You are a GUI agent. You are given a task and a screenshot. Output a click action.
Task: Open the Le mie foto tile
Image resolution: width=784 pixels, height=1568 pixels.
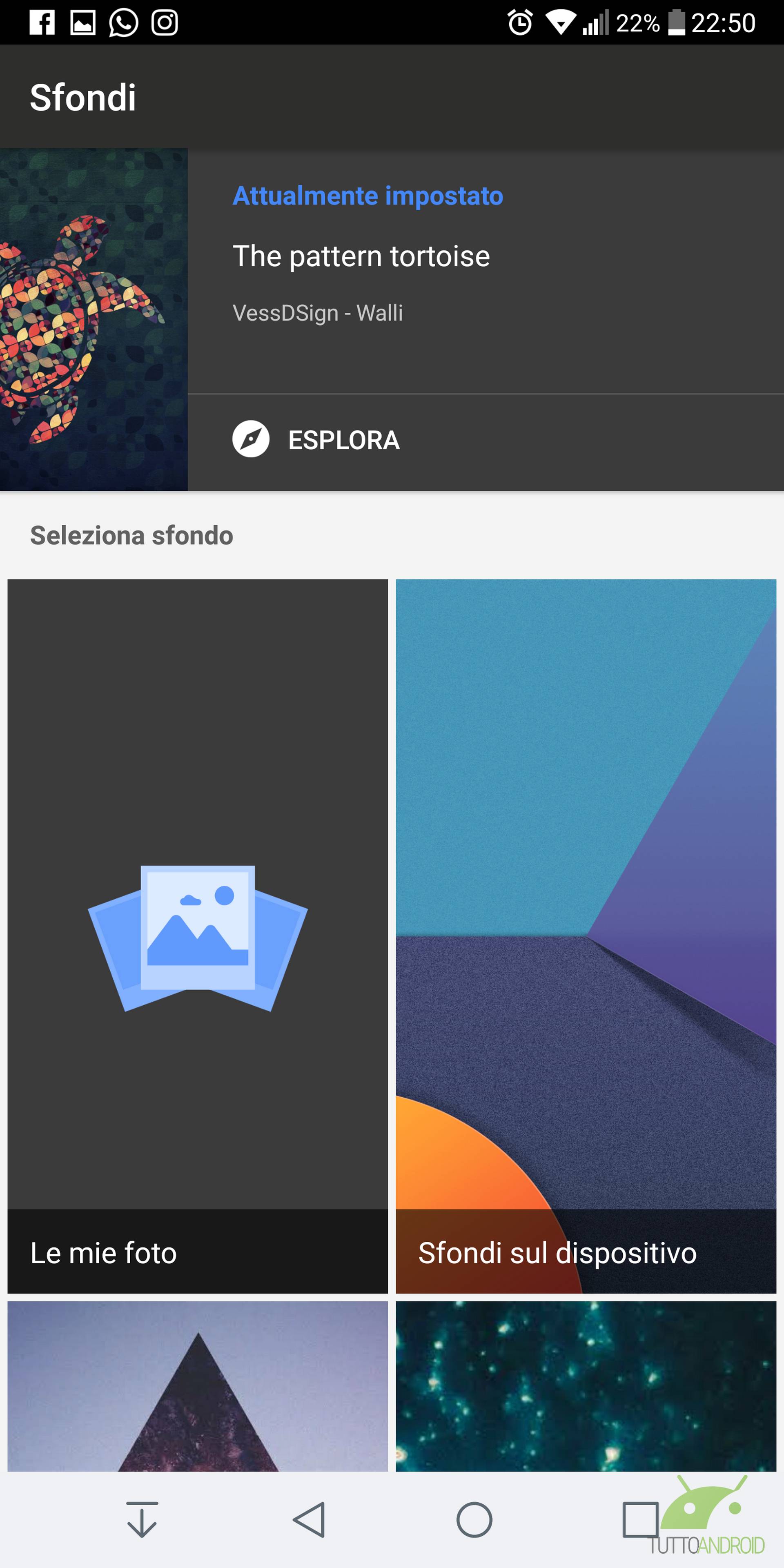(x=197, y=936)
